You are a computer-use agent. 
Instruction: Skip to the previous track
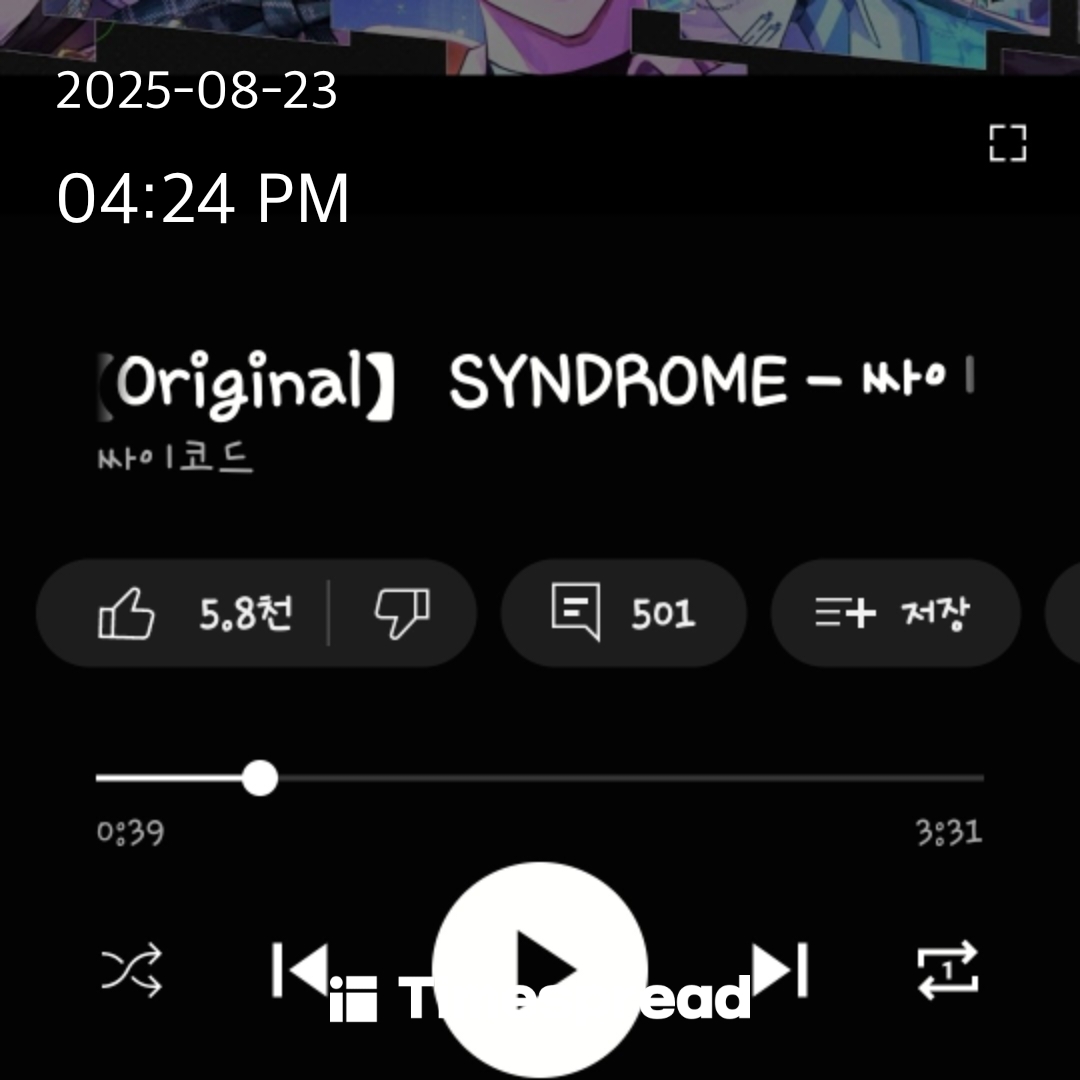pyautogui.click(x=299, y=969)
